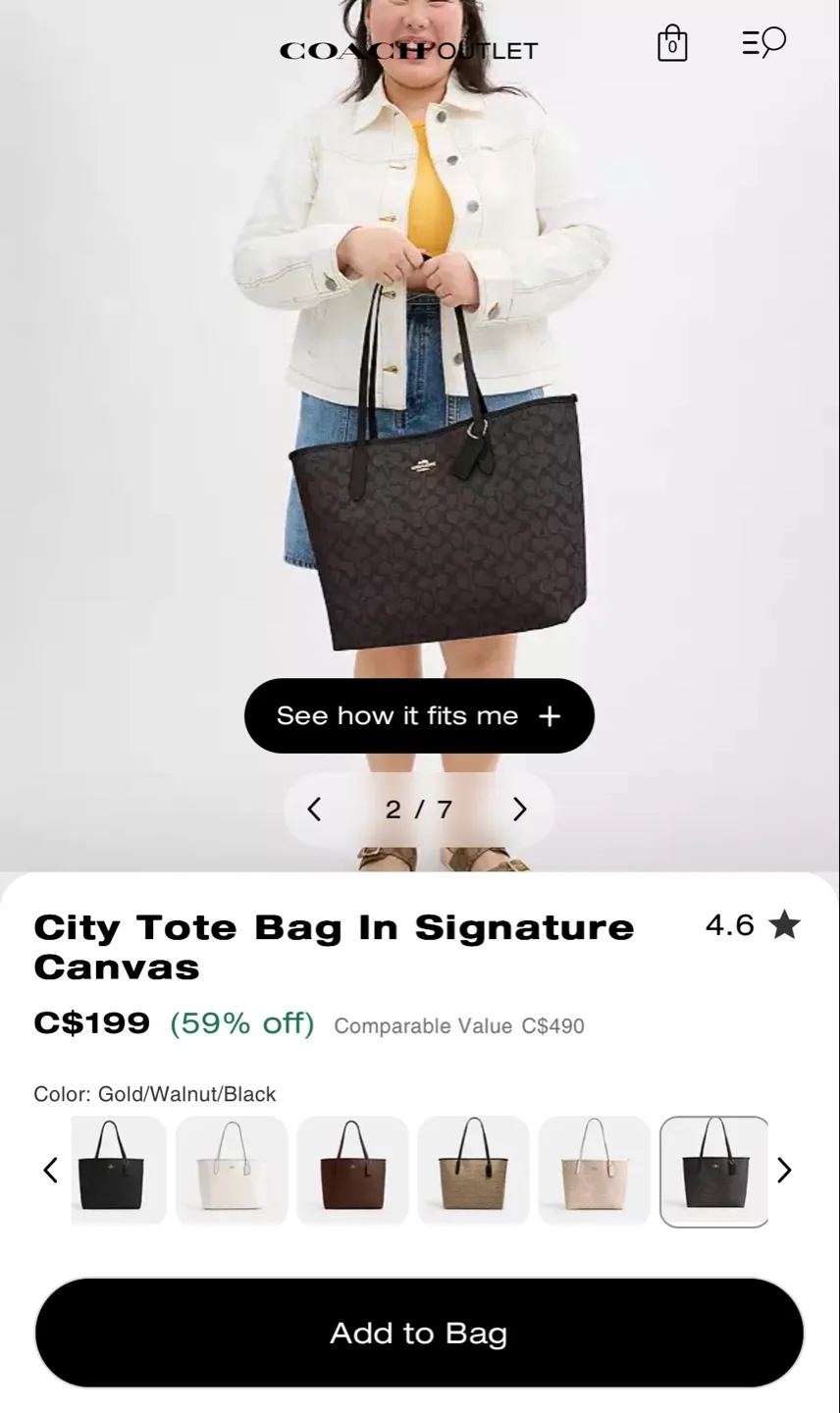Click the Add to Bag button
Image resolution: width=840 pixels, height=1413 pixels.
tap(418, 1333)
